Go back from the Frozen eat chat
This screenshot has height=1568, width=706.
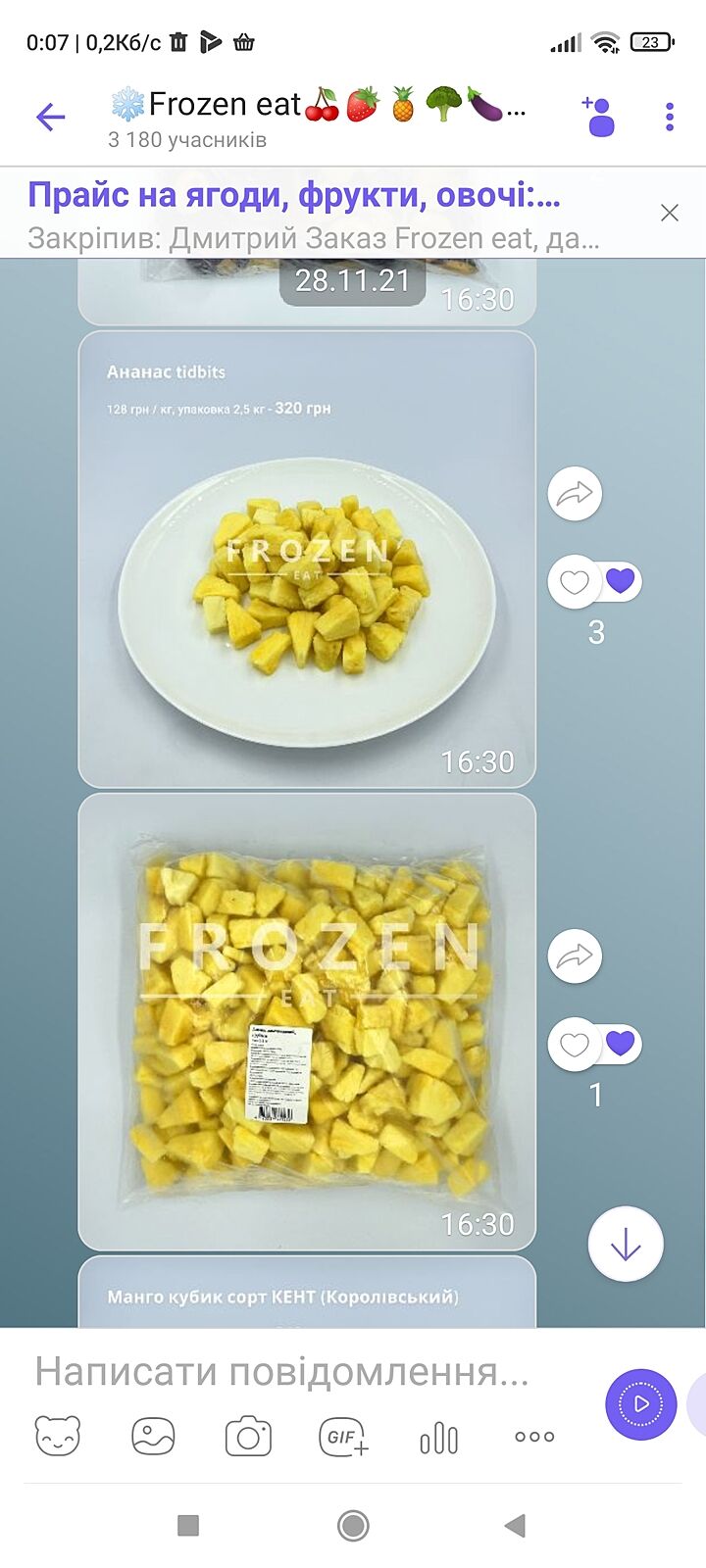pyautogui.click(x=50, y=118)
